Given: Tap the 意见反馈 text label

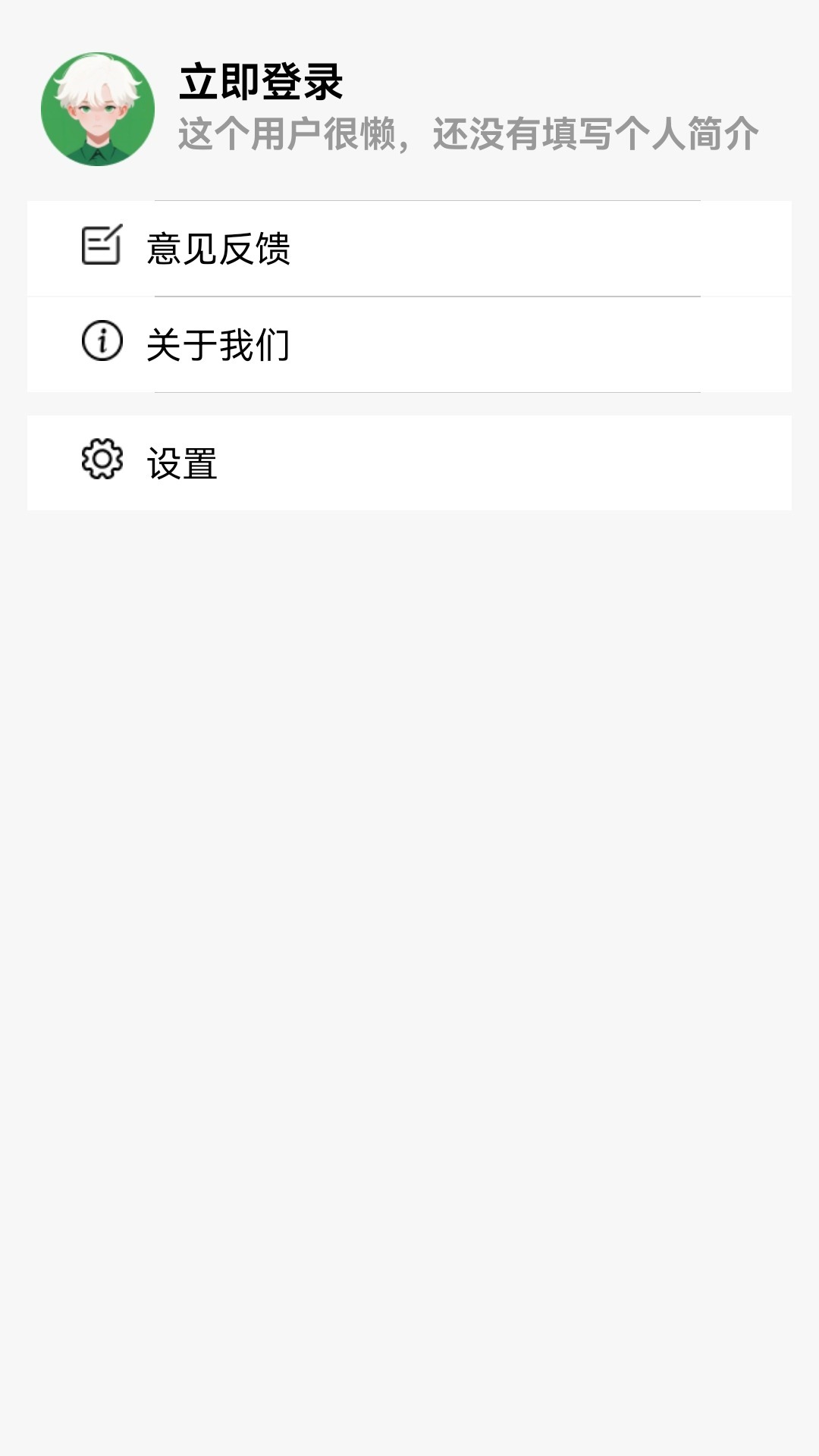Looking at the screenshot, I should (x=221, y=246).
